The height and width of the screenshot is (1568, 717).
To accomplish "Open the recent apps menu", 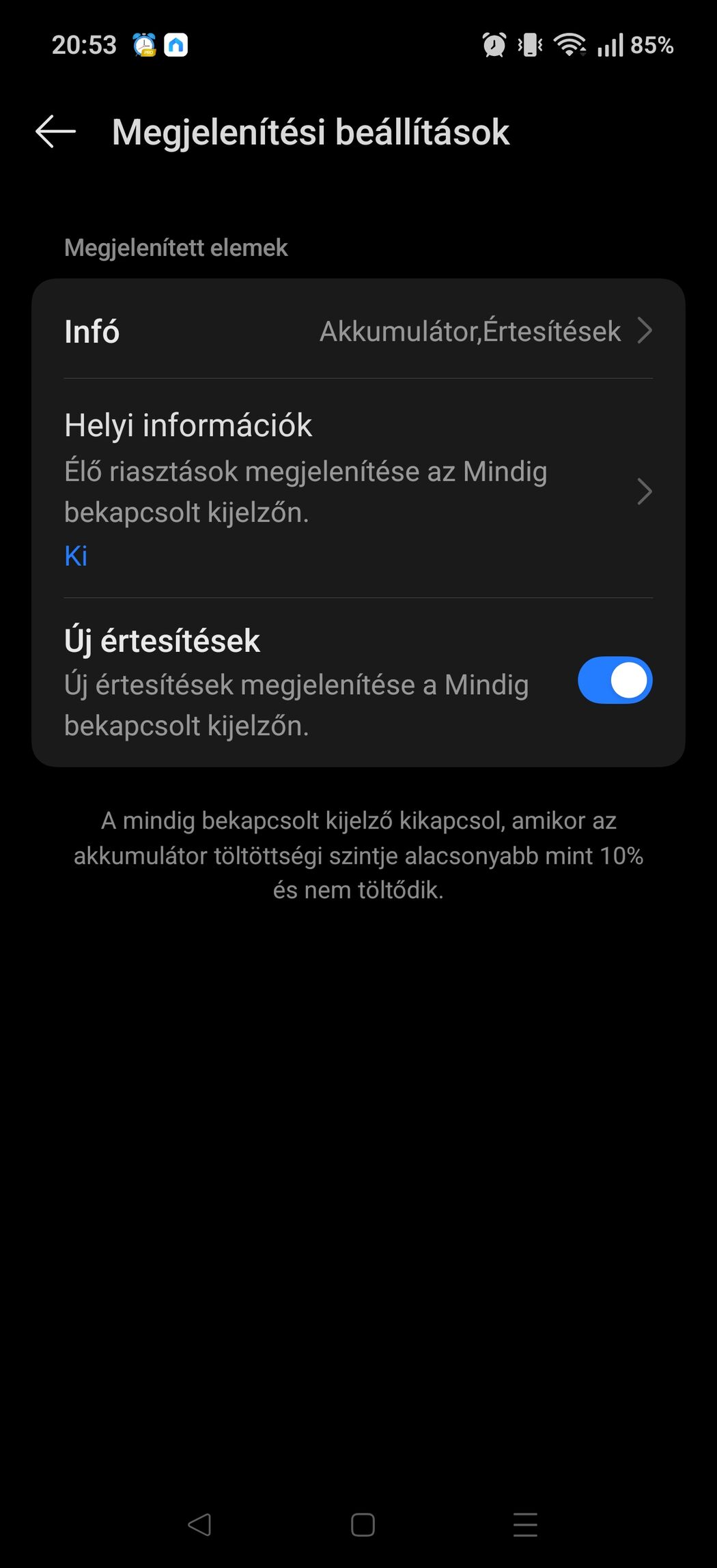I will (525, 1524).
